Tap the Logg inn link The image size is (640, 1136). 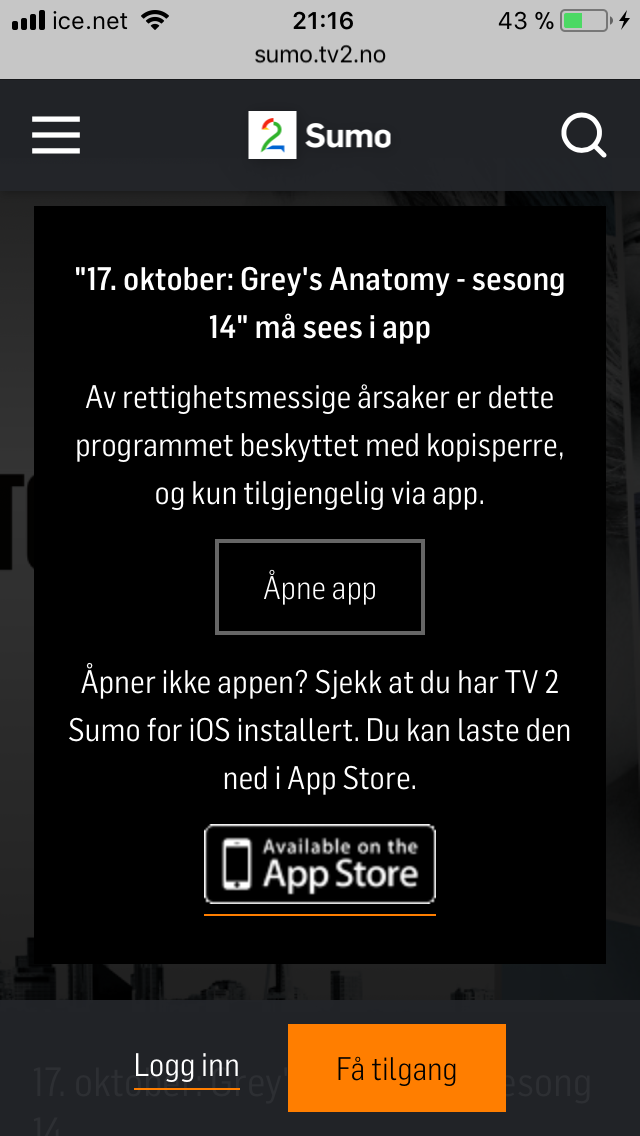pyautogui.click(x=186, y=1066)
